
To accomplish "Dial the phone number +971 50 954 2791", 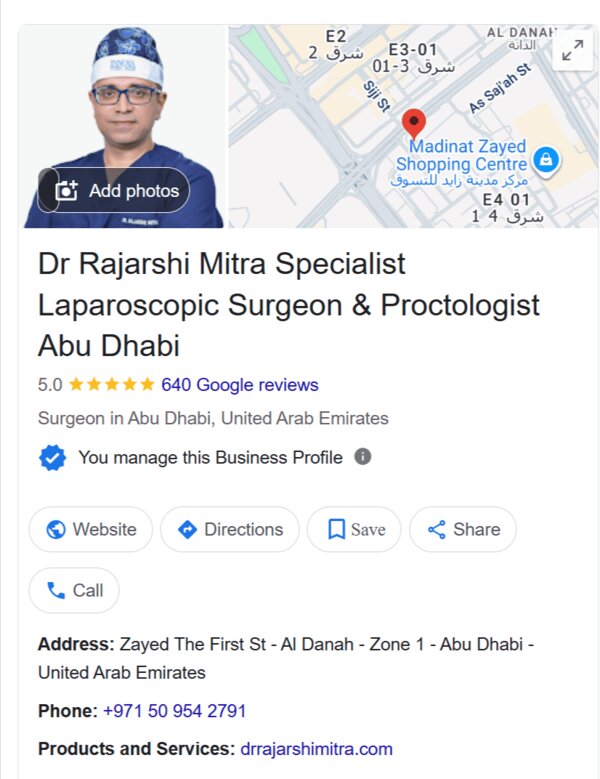I will point(174,711).
